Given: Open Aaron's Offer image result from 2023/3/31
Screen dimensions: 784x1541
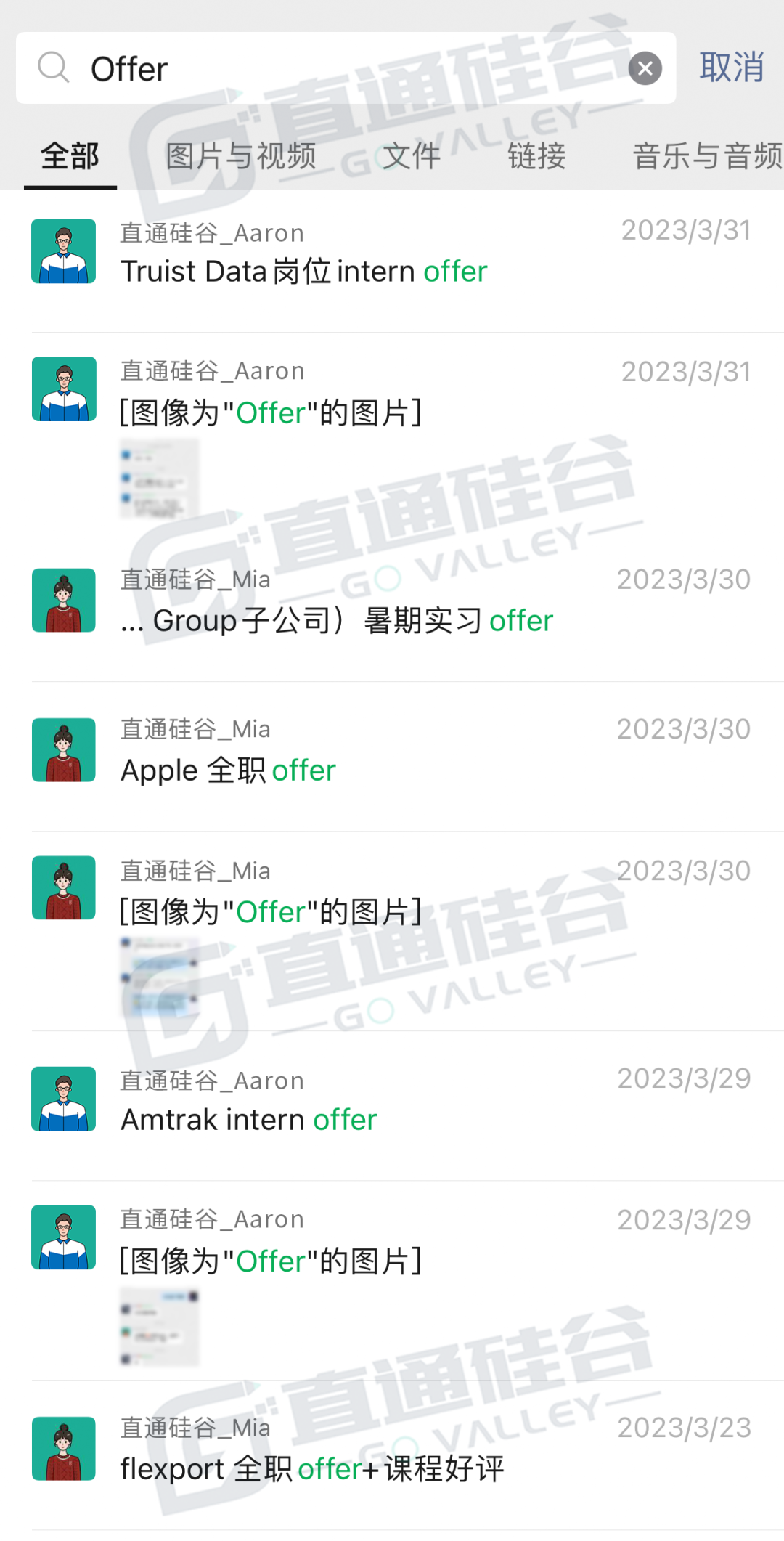Looking at the screenshot, I should [x=392, y=432].
